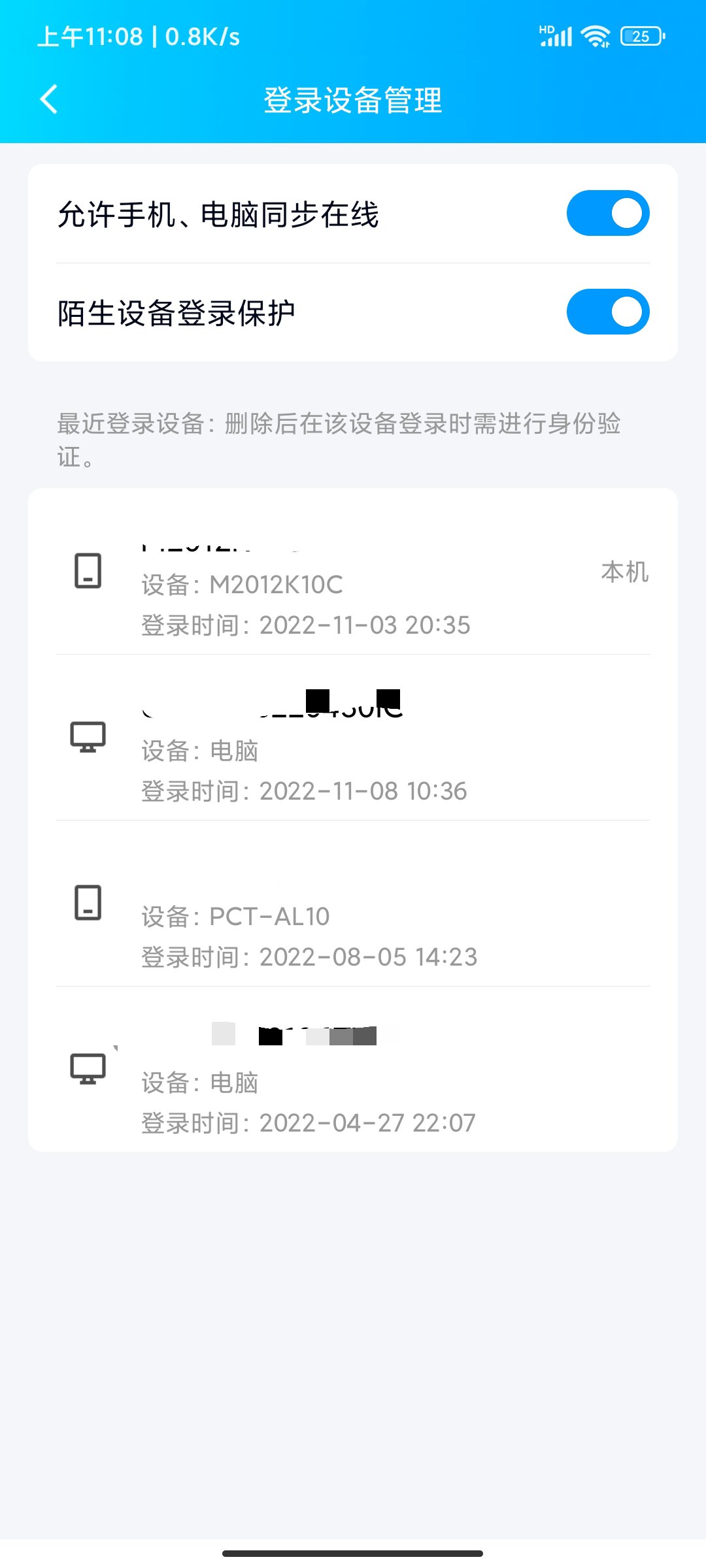Open the 电脑 device logged in 2022-04-27
This screenshot has height=1568, width=706.
pos(353,1070)
